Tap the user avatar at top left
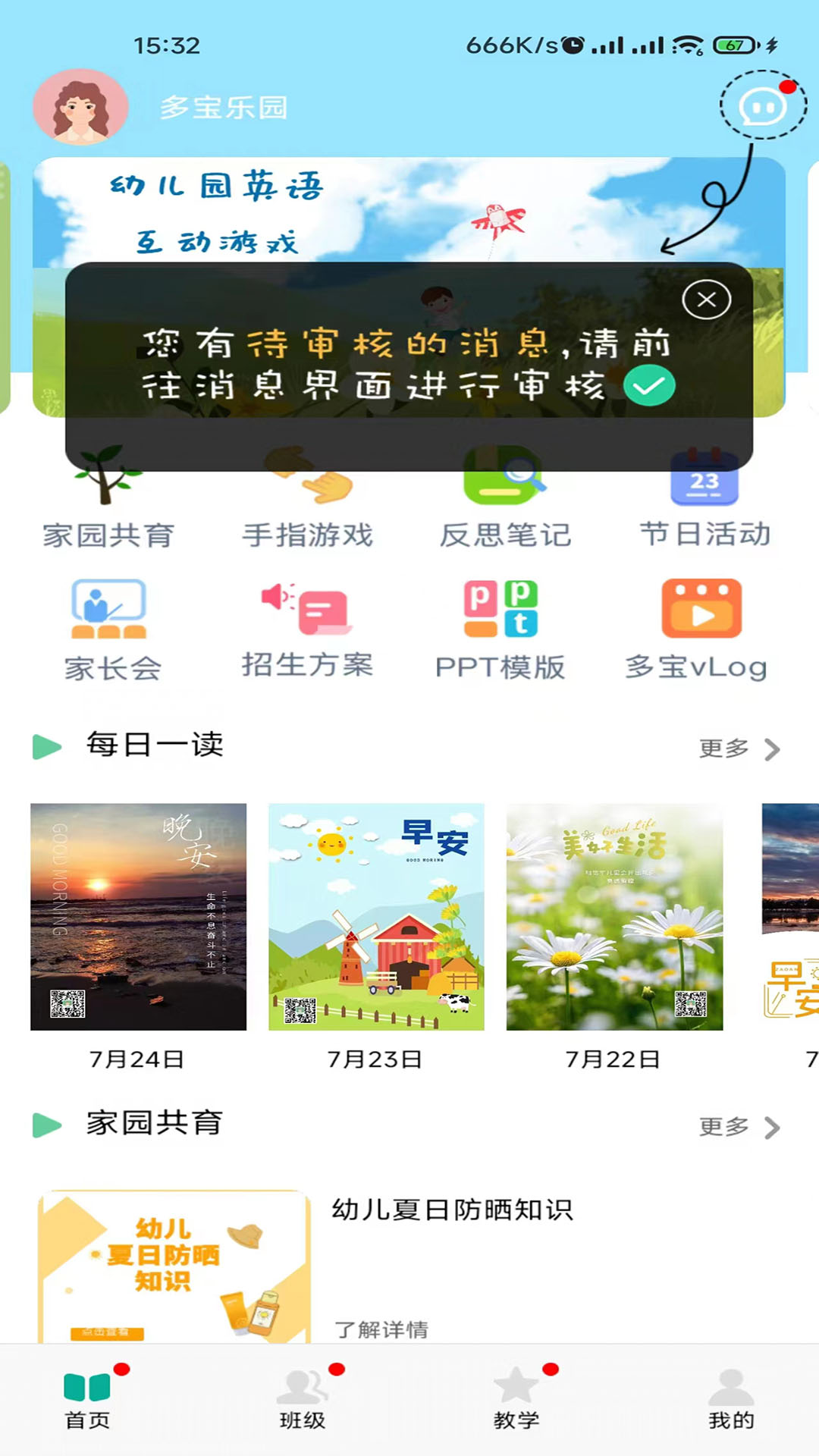Image resolution: width=819 pixels, height=1456 pixels. click(80, 106)
